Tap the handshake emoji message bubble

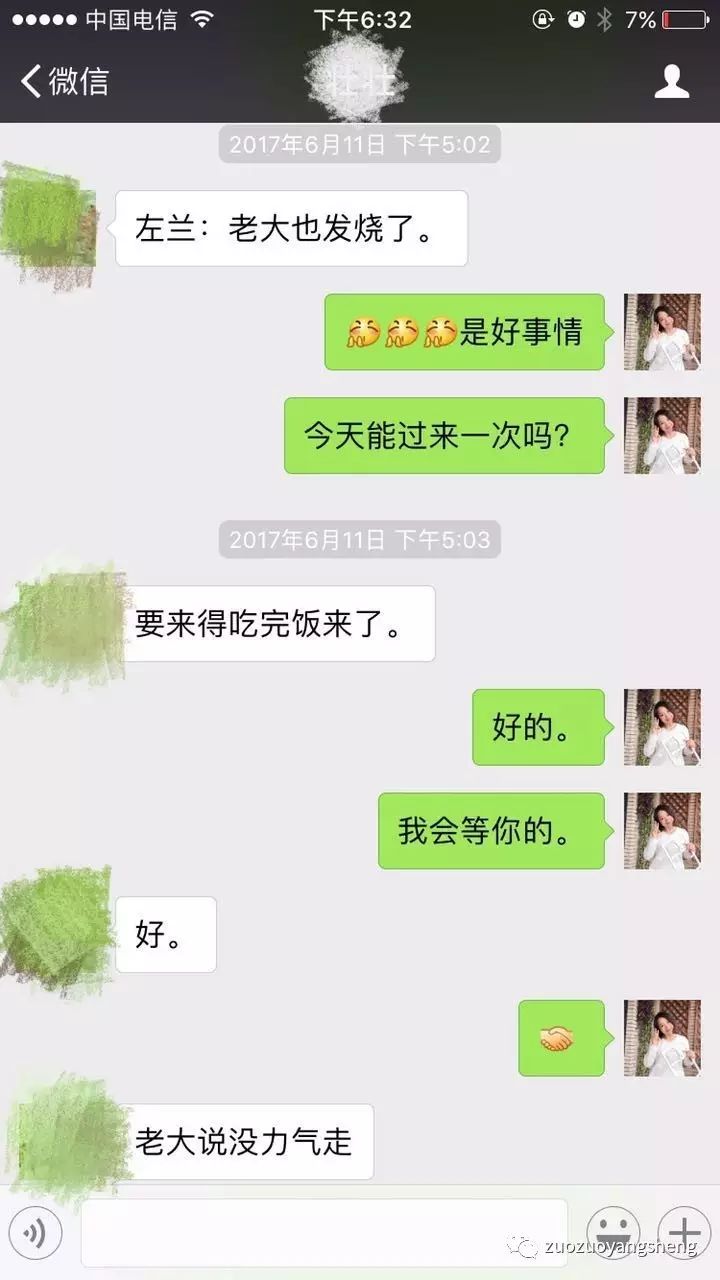(560, 1040)
